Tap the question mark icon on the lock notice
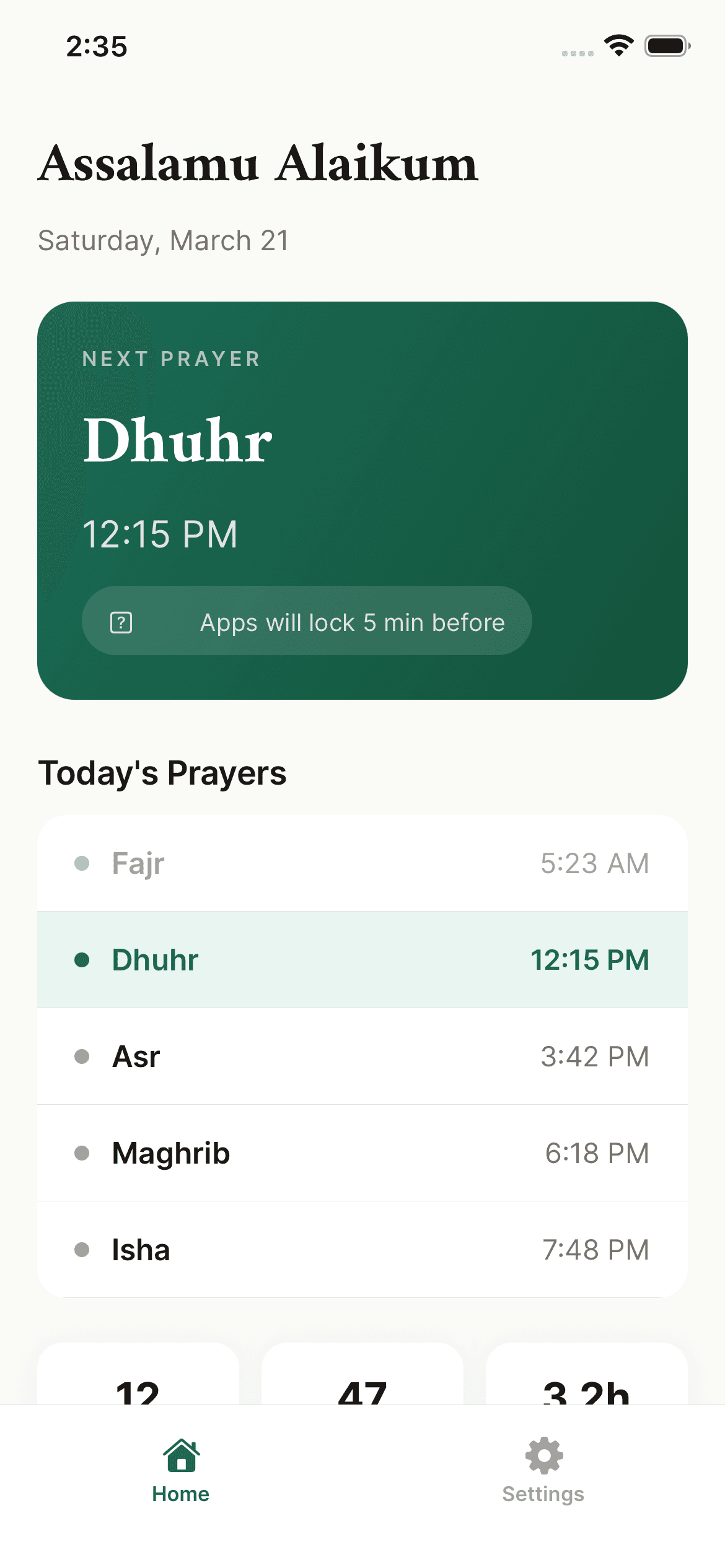 point(121,622)
